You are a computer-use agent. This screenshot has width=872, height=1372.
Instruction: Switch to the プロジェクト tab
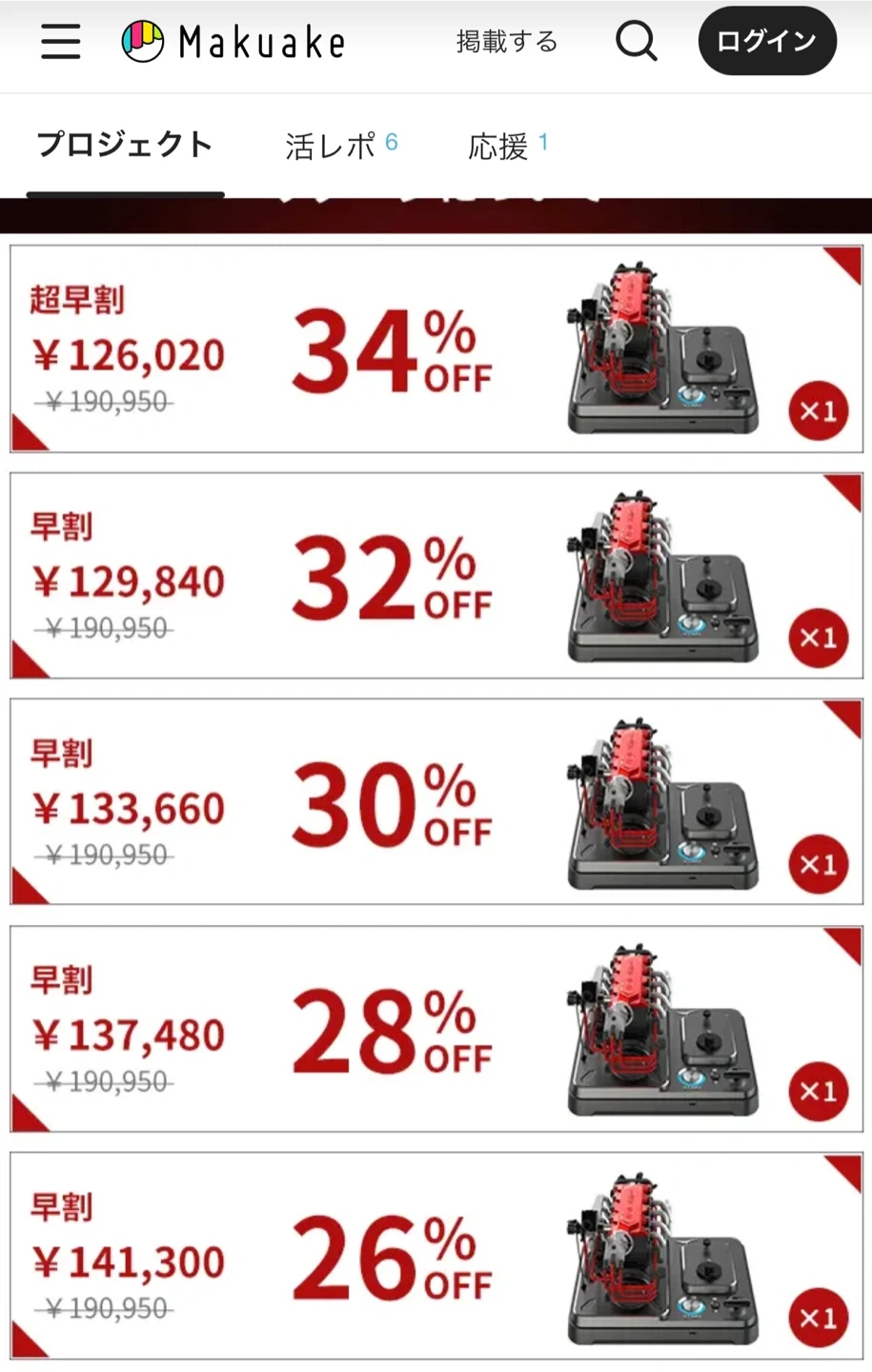125,145
